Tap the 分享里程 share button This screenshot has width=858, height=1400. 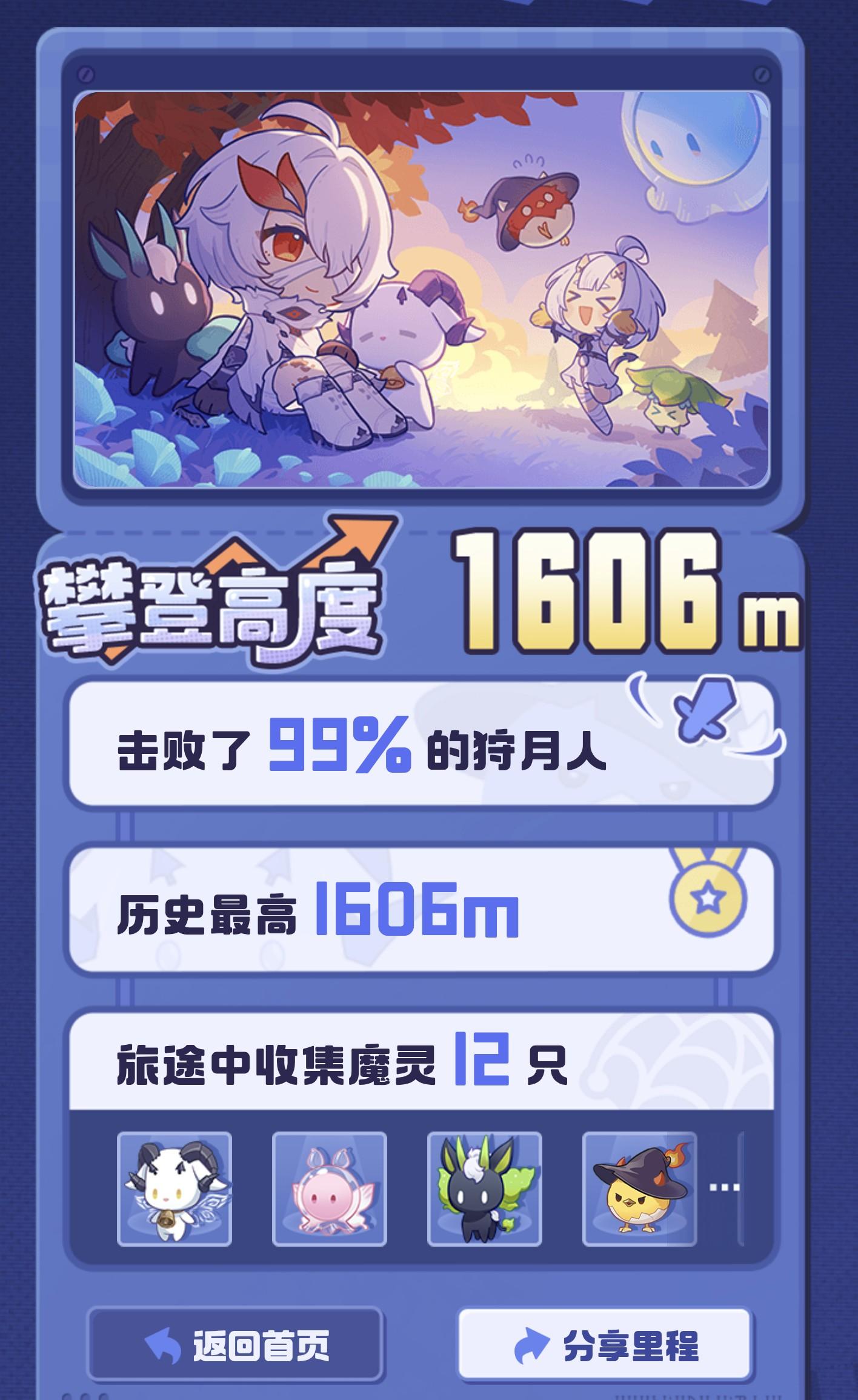tap(605, 1345)
